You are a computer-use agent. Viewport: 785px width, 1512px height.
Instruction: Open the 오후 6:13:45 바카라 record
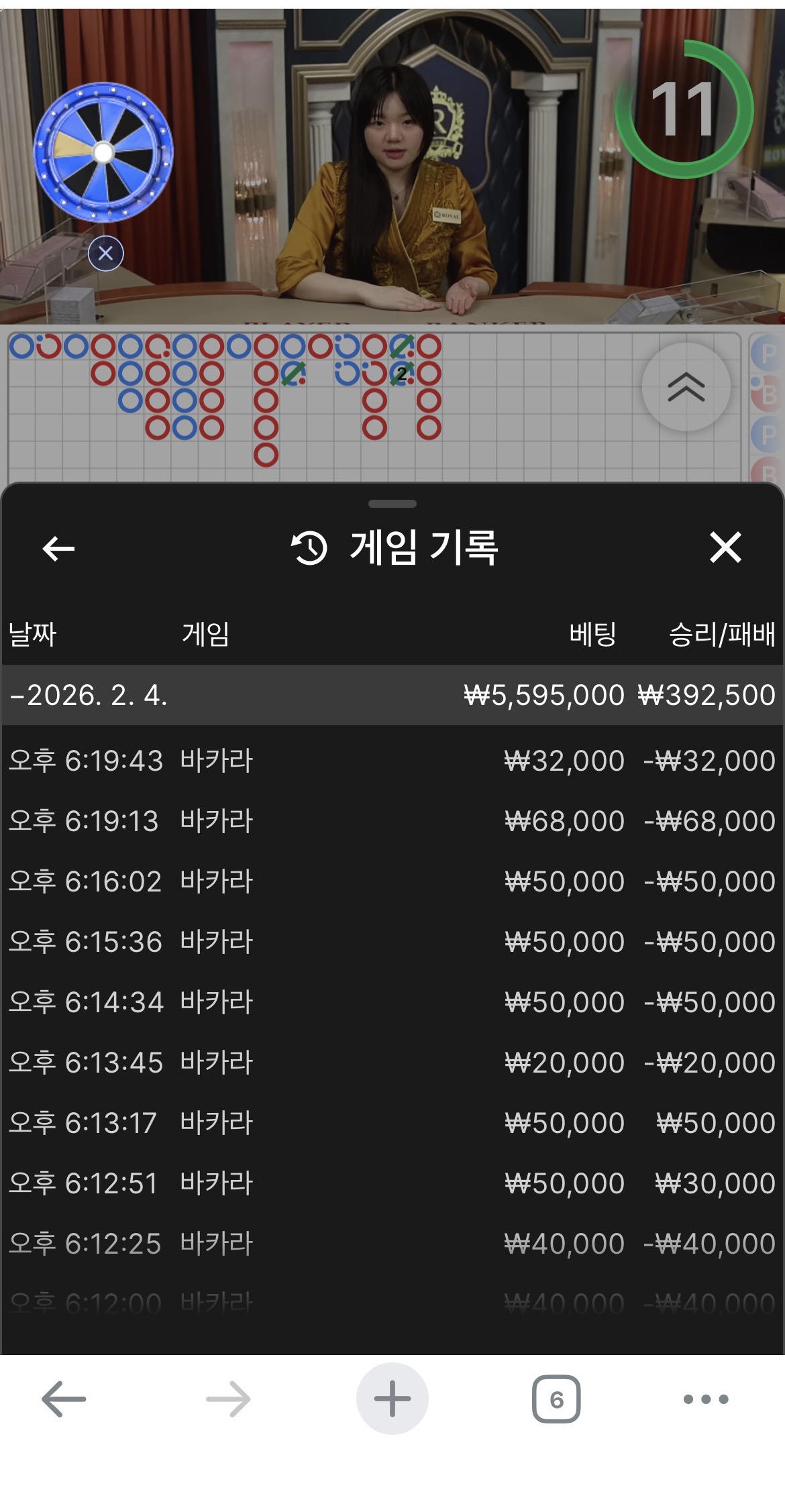[x=392, y=1063]
